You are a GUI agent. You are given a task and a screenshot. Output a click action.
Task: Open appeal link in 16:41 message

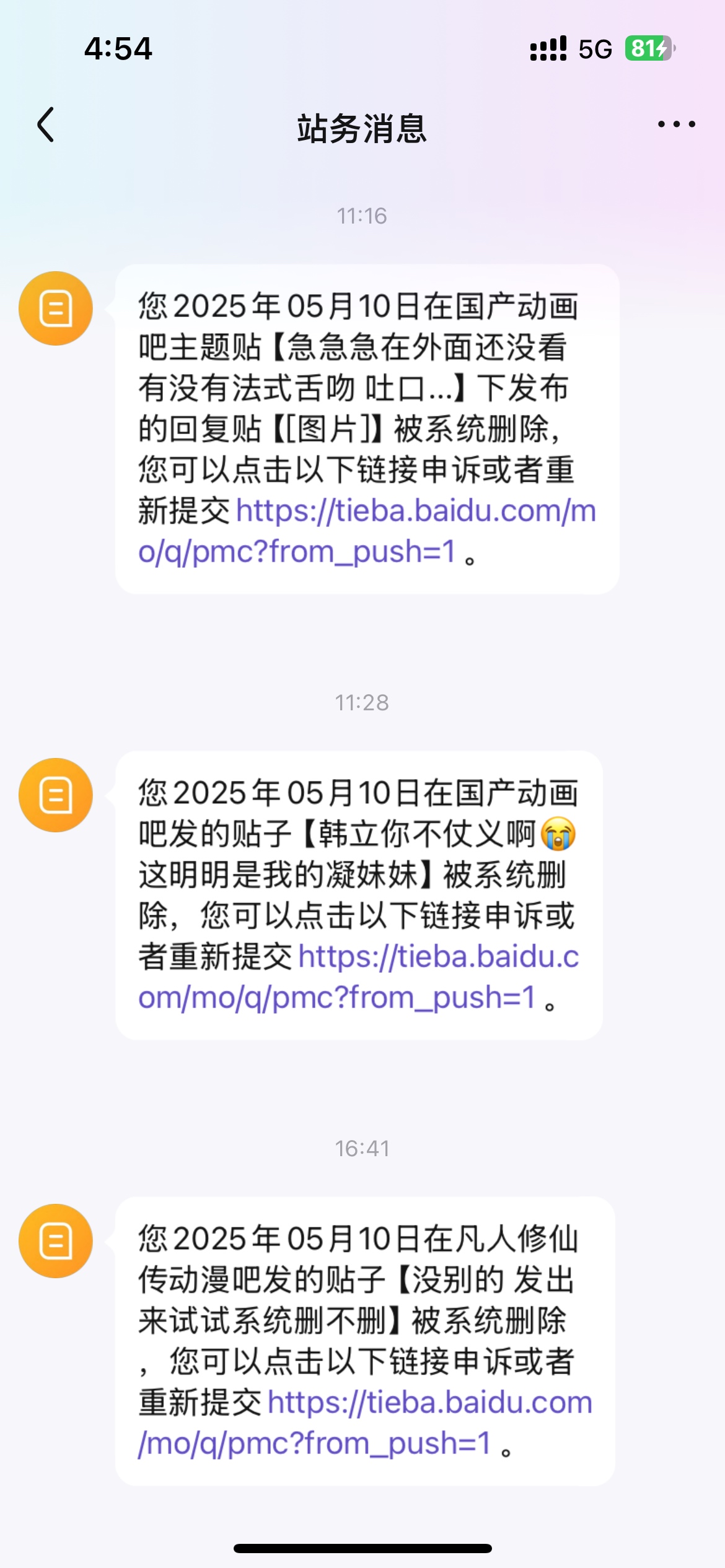coord(365,1422)
